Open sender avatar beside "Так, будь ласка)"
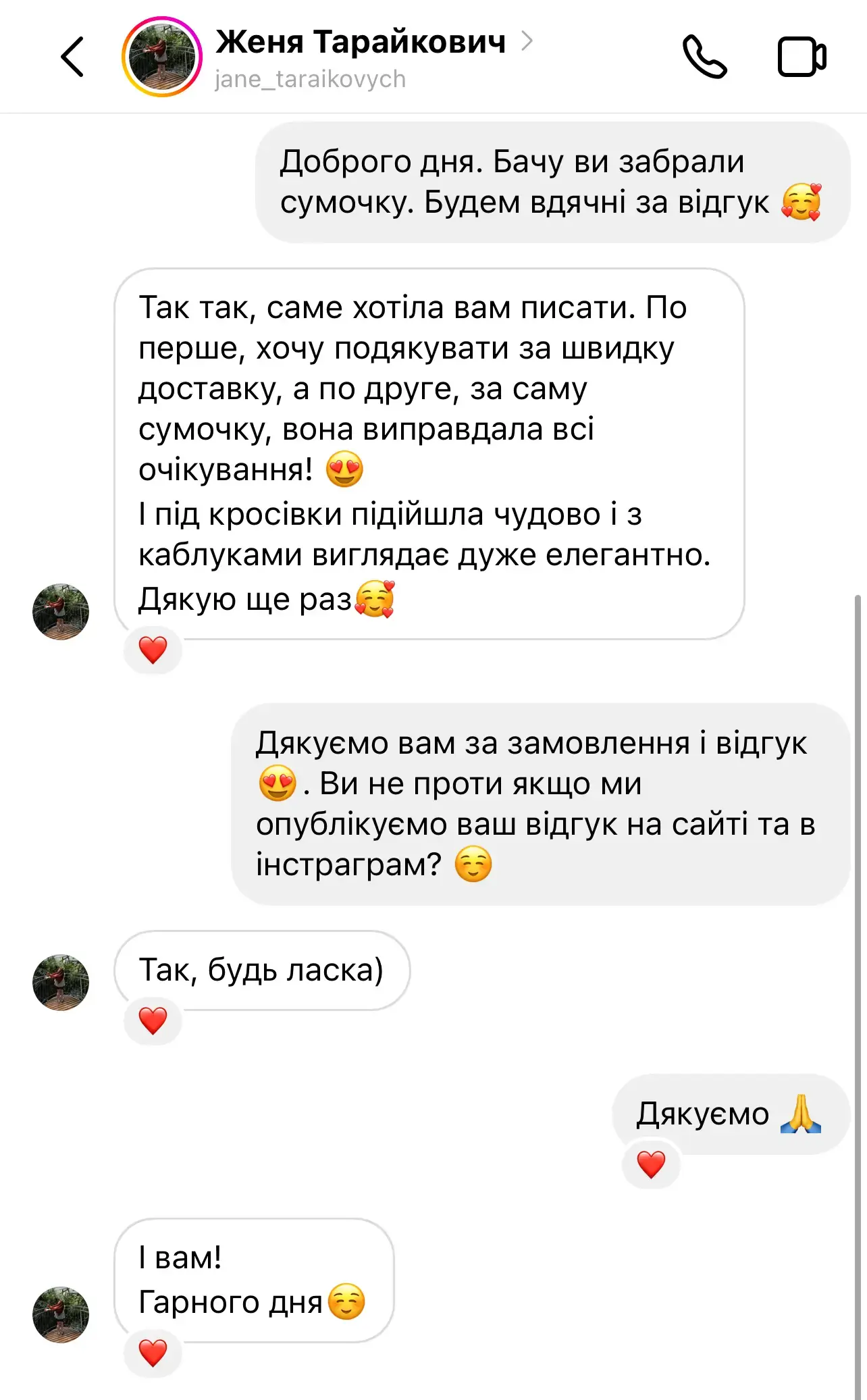The width and height of the screenshot is (867, 1400). (x=61, y=982)
